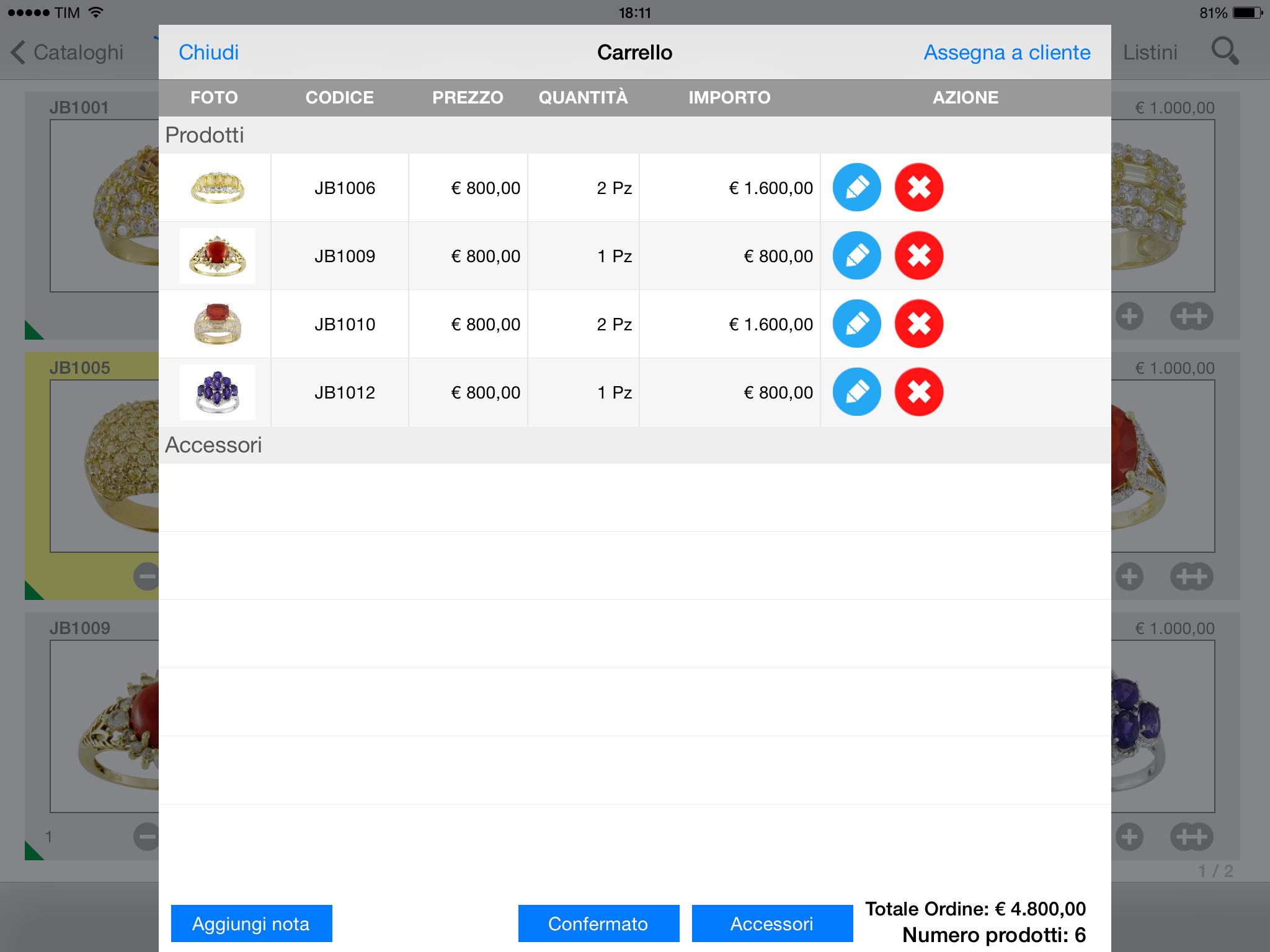
Task: Delete JB1009 from the cart
Action: 918,255
